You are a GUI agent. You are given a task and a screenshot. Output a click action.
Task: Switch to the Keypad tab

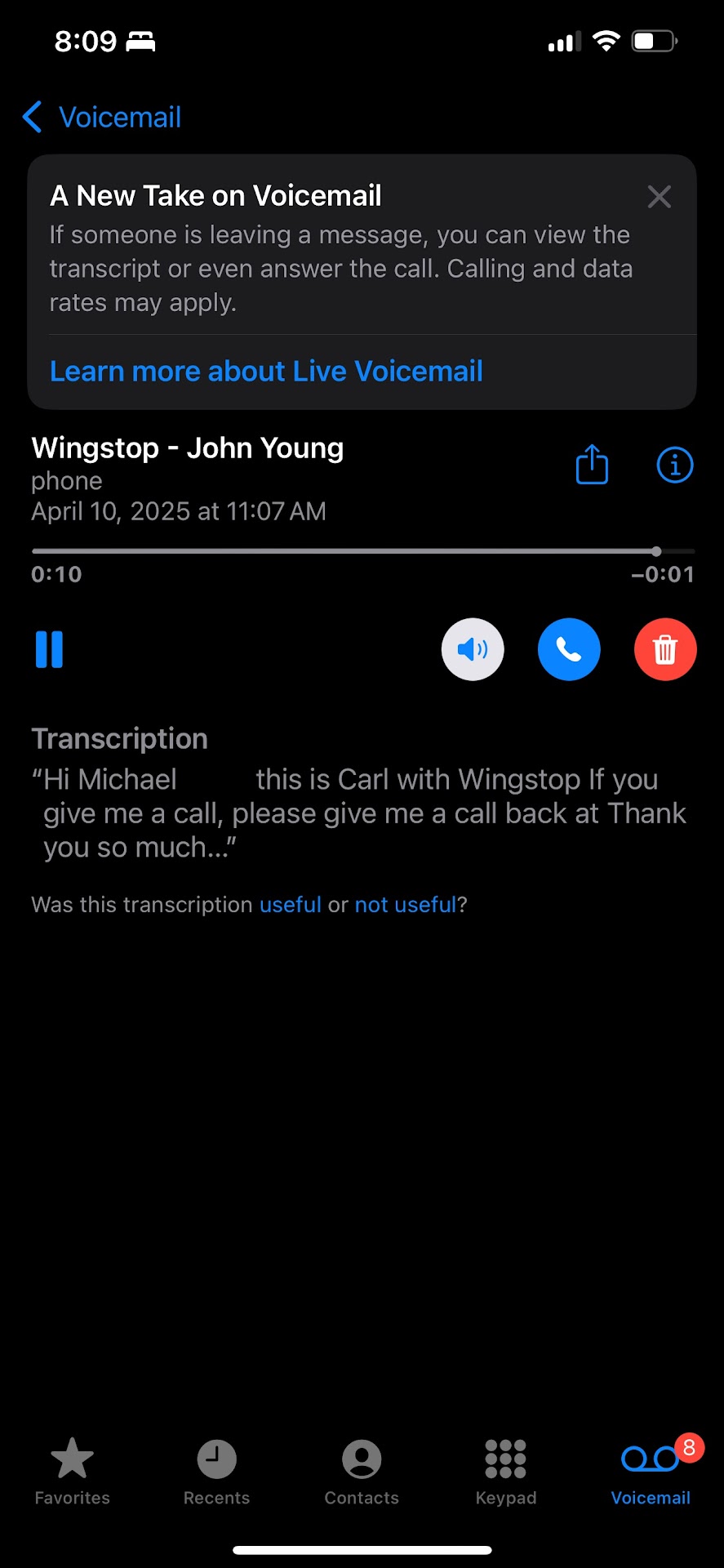coord(506,1472)
